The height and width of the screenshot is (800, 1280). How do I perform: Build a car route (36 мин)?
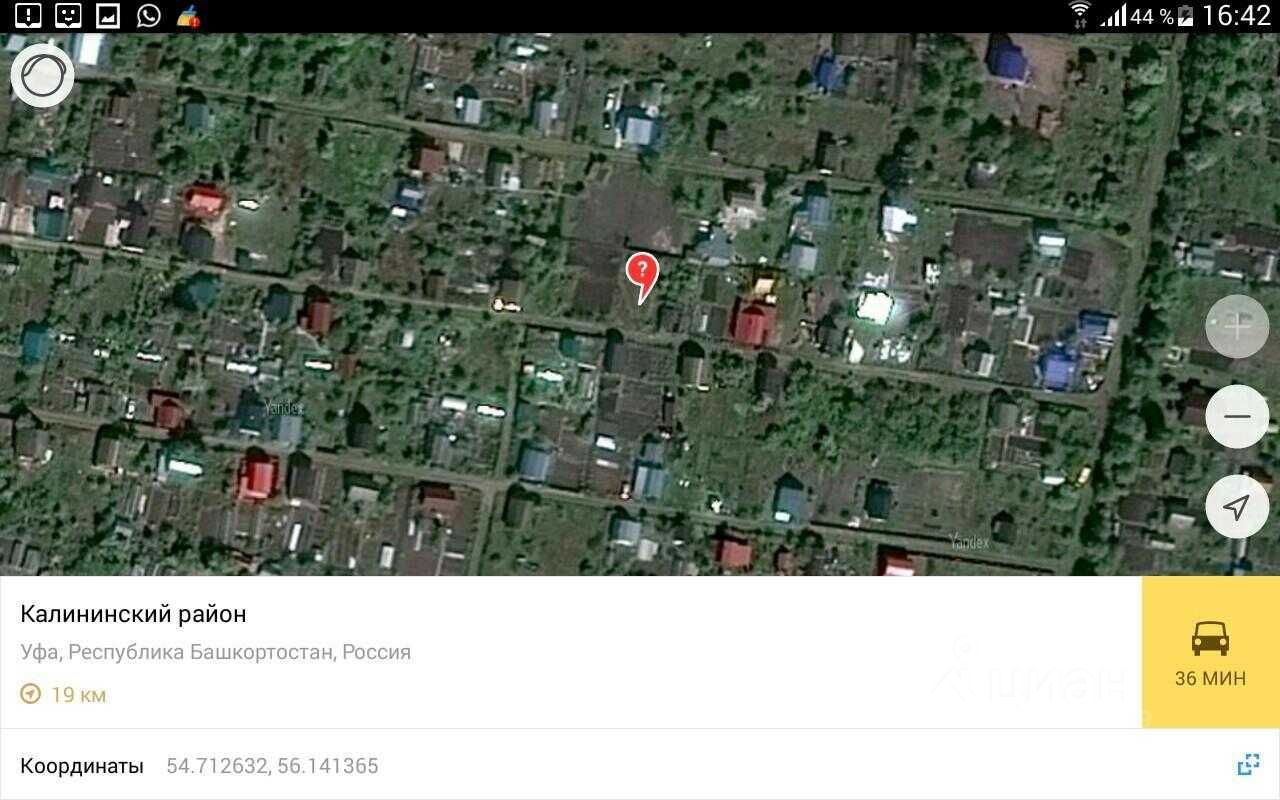(x=1210, y=652)
